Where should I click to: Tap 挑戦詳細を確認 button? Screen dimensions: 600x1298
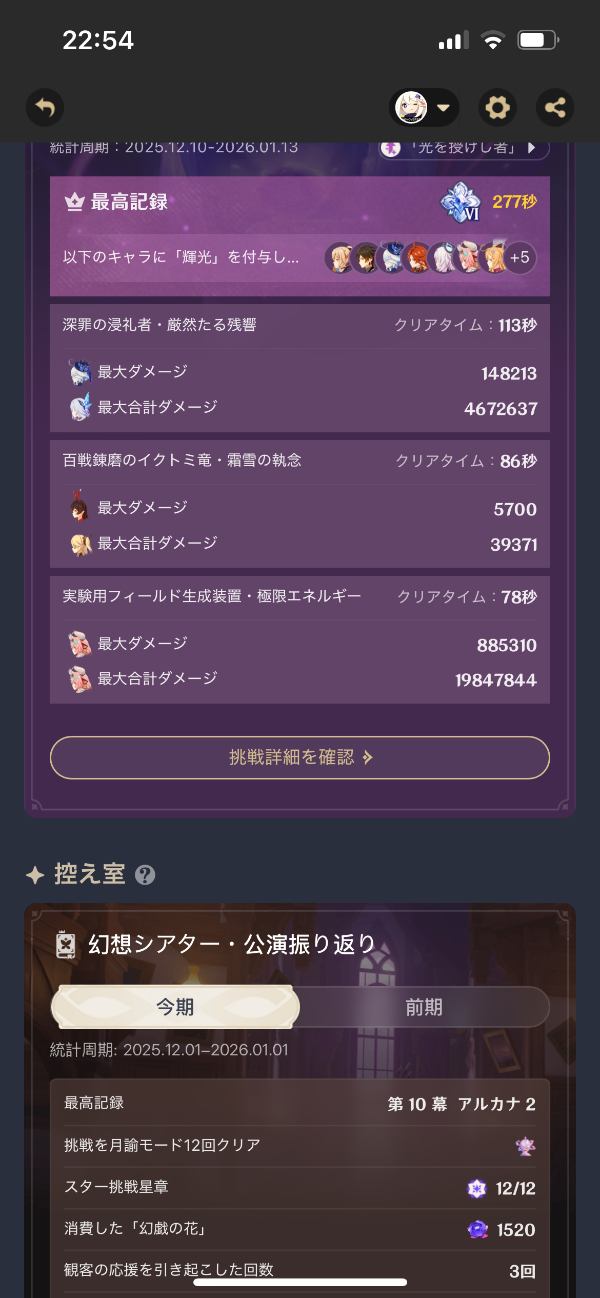tap(300, 758)
